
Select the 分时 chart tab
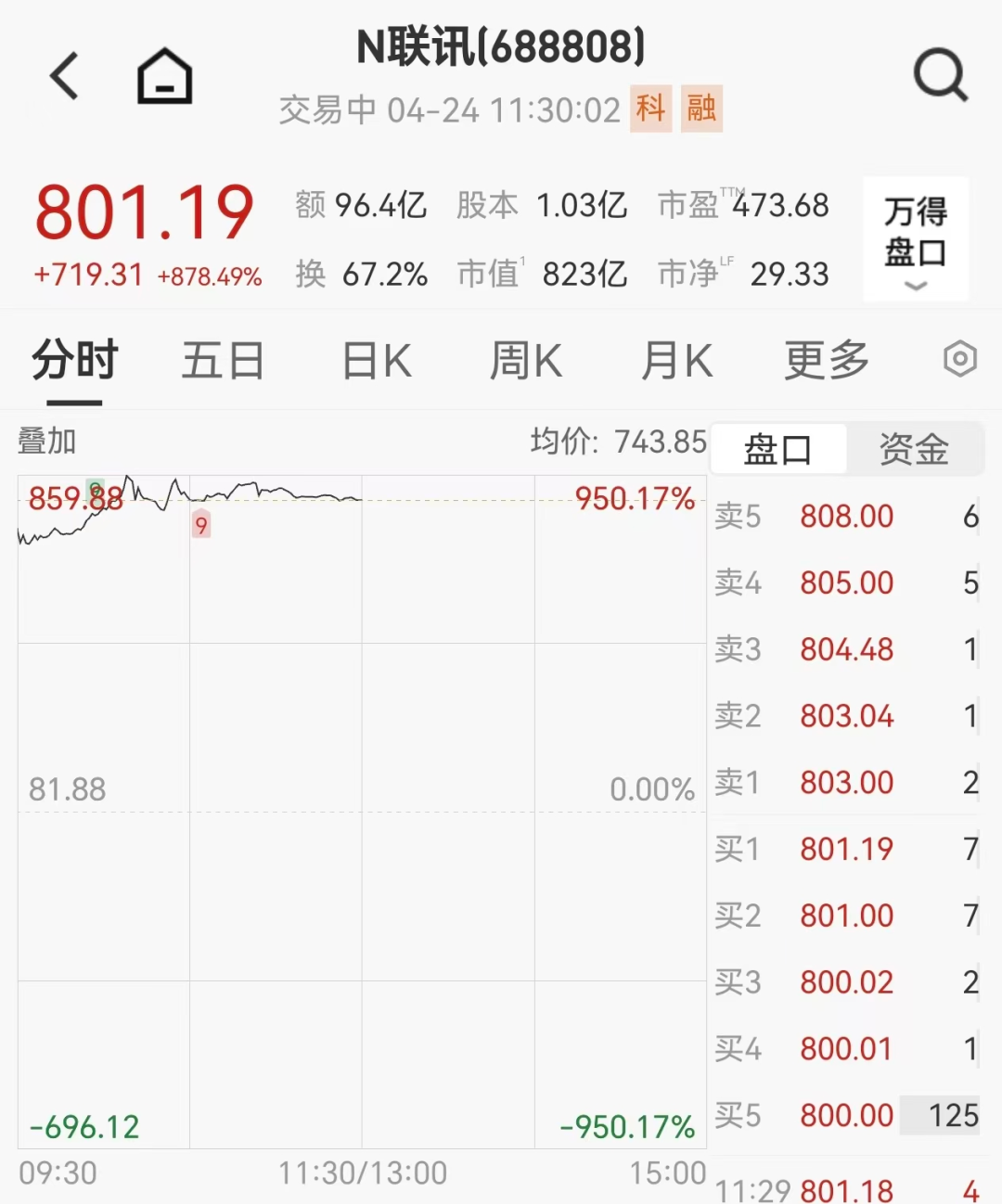[x=74, y=361]
